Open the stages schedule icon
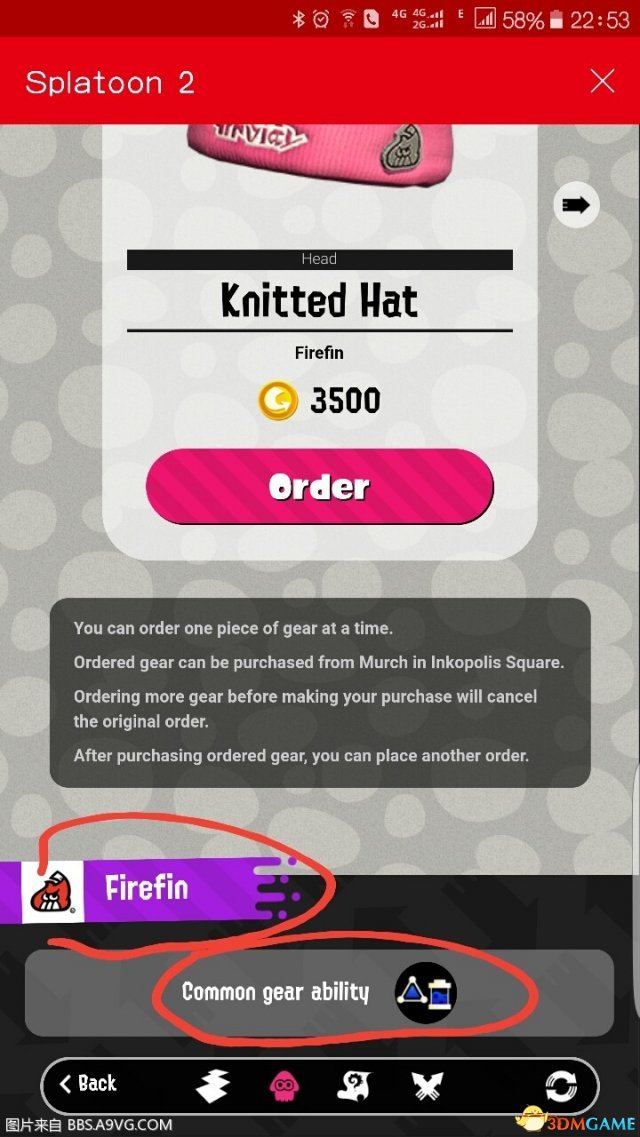The height and width of the screenshot is (1137, 640). [x=212, y=1085]
